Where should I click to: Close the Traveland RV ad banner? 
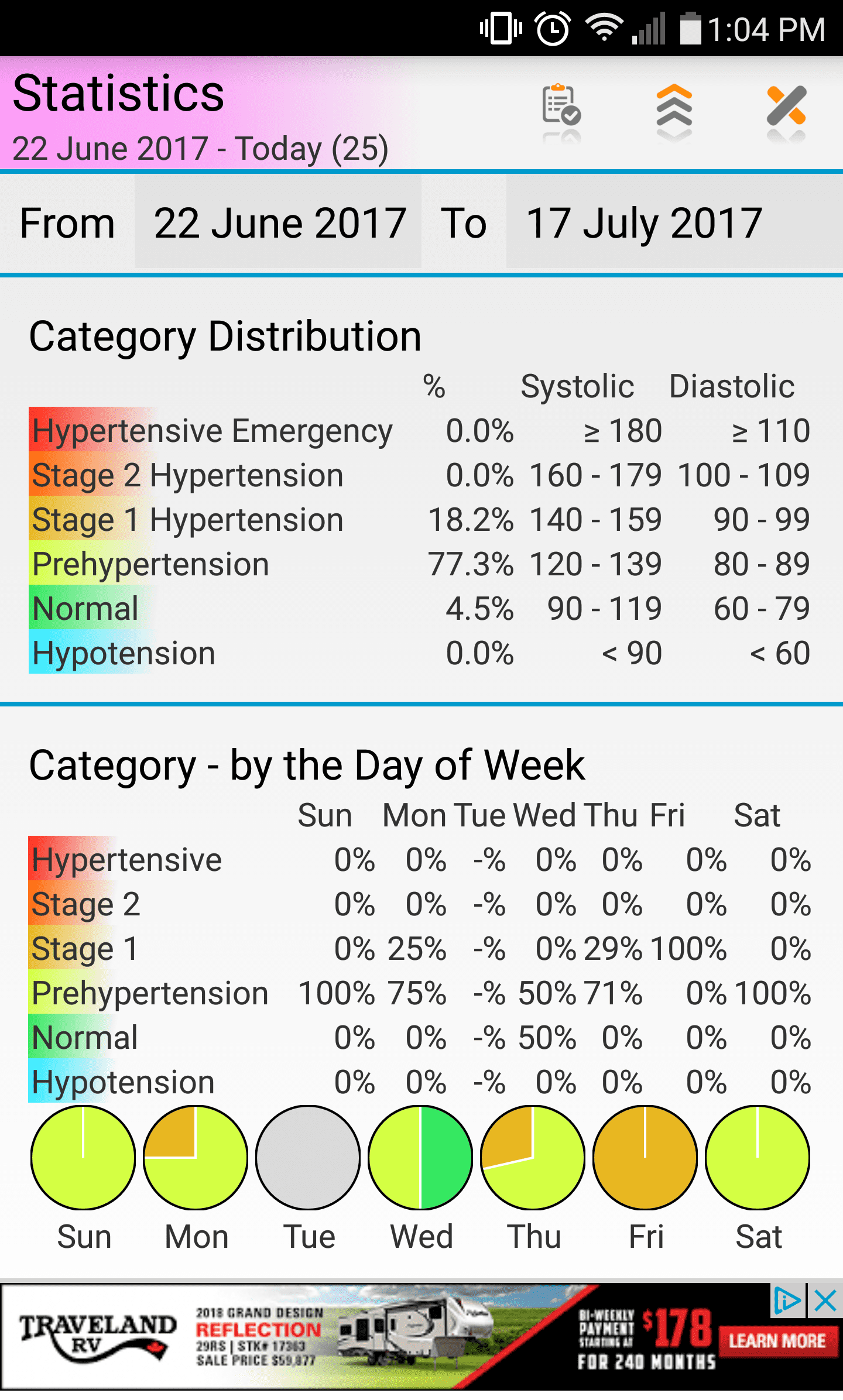point(825,1301)
